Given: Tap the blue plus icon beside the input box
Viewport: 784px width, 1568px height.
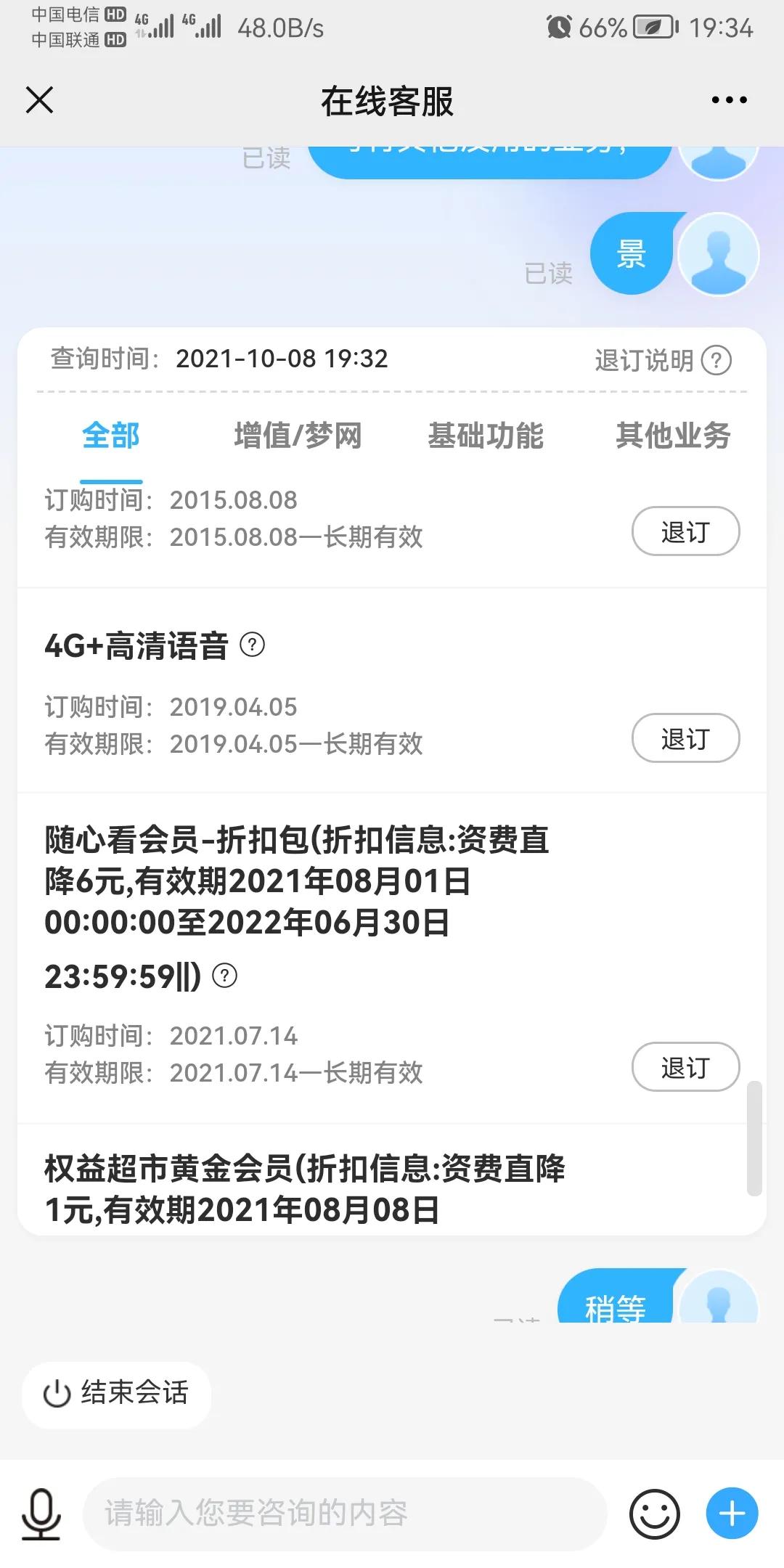Looking at the screenshot, I should [731, 1514].
